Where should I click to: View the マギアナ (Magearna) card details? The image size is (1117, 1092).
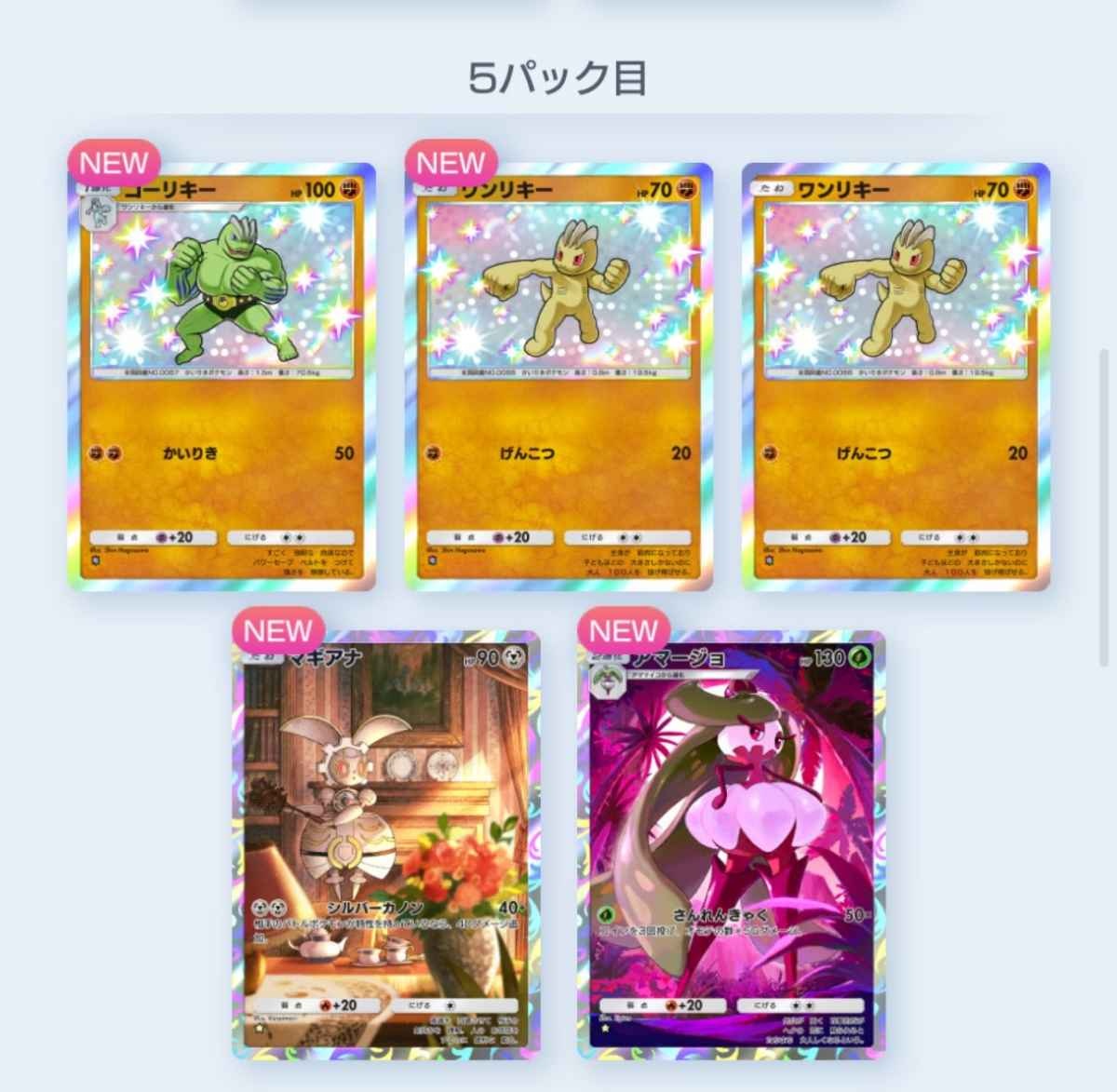point(386,845)
